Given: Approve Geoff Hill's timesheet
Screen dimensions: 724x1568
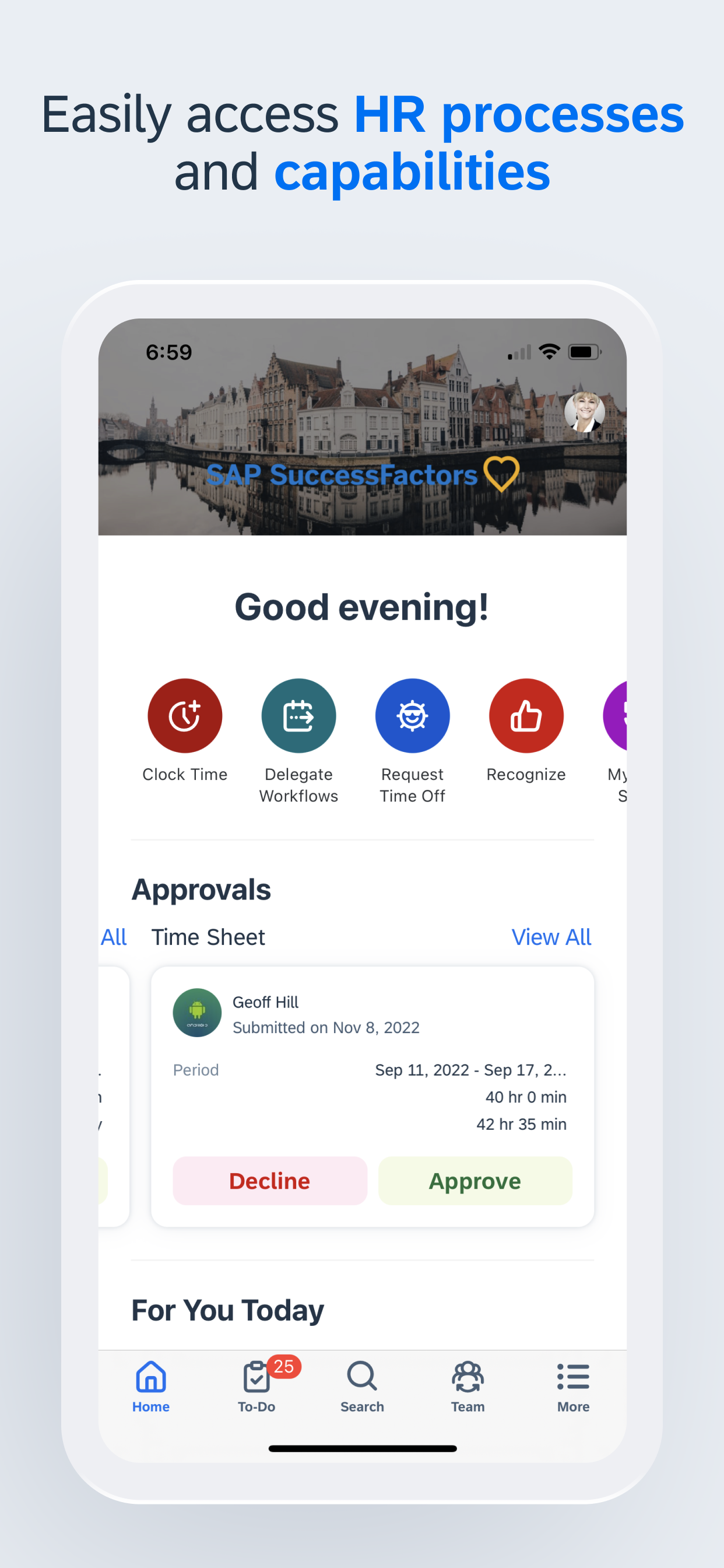Looking at the screenshot, I should click(x=475, y=1181).
